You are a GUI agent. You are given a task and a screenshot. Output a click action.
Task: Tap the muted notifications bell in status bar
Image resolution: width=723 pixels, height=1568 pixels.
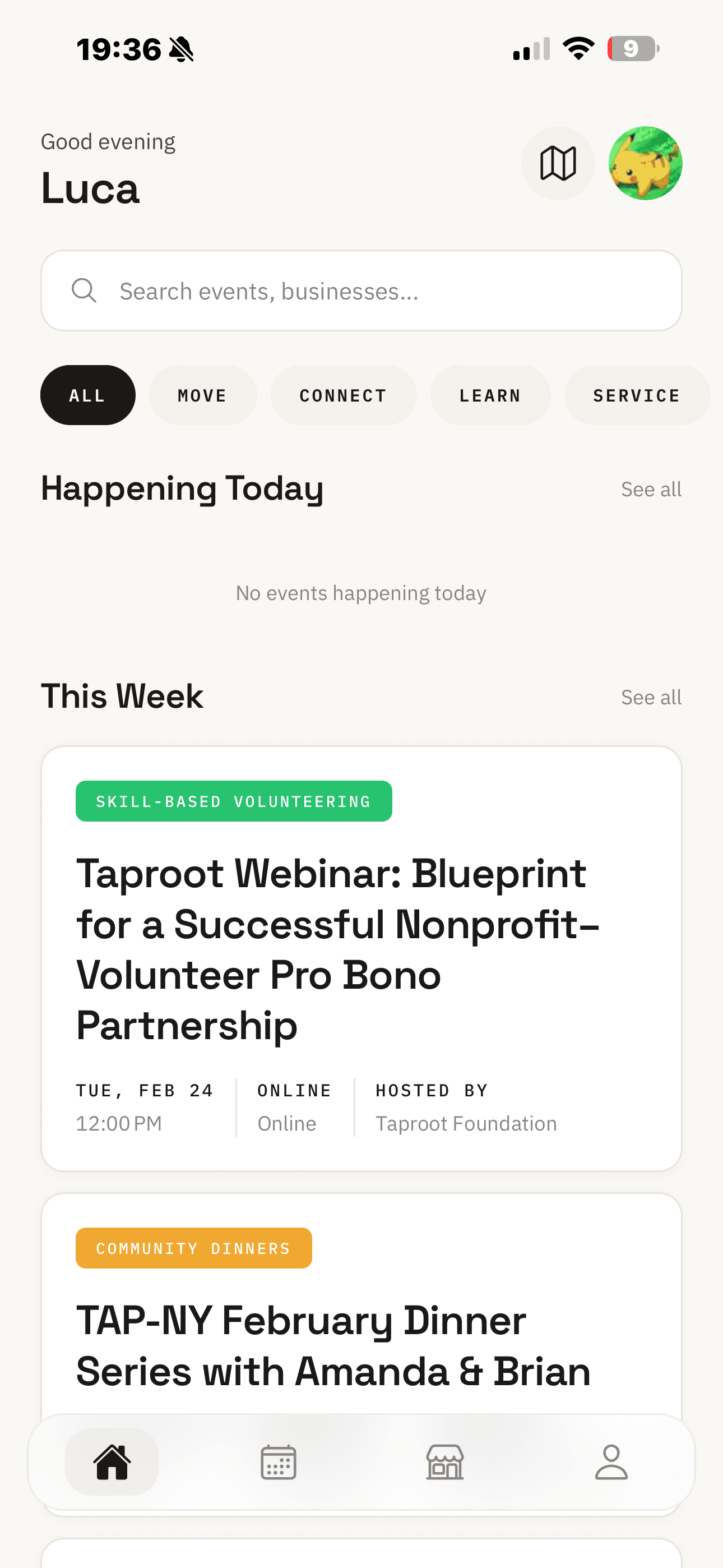182,48
